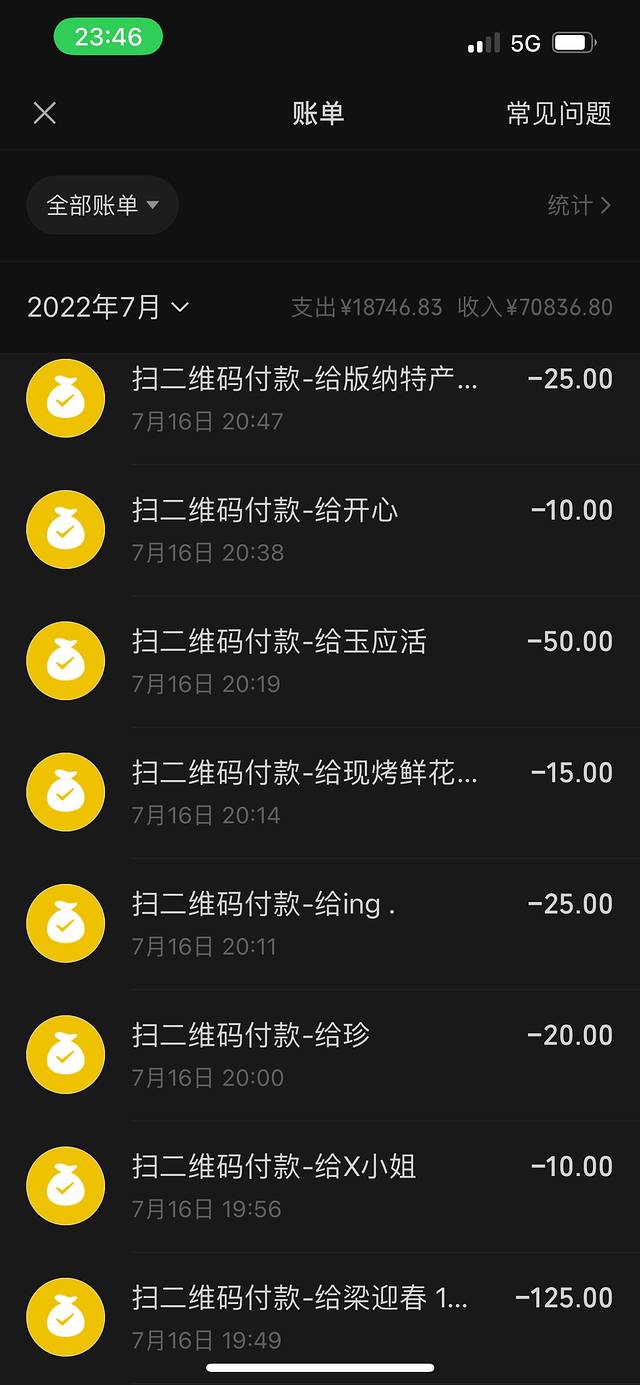Open the payment to X小姐
This screenshot has height=1385, width=640.
(x=320, y=1186)
